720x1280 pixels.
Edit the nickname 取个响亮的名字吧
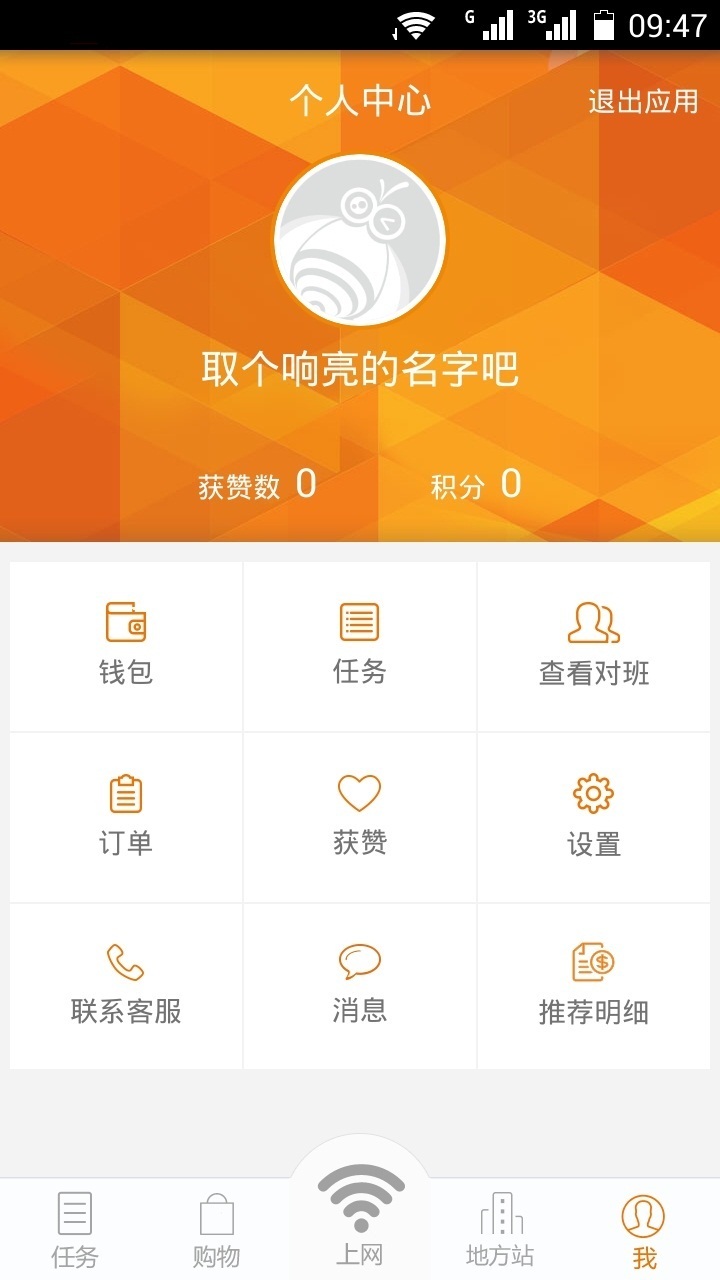pos(360,370)
